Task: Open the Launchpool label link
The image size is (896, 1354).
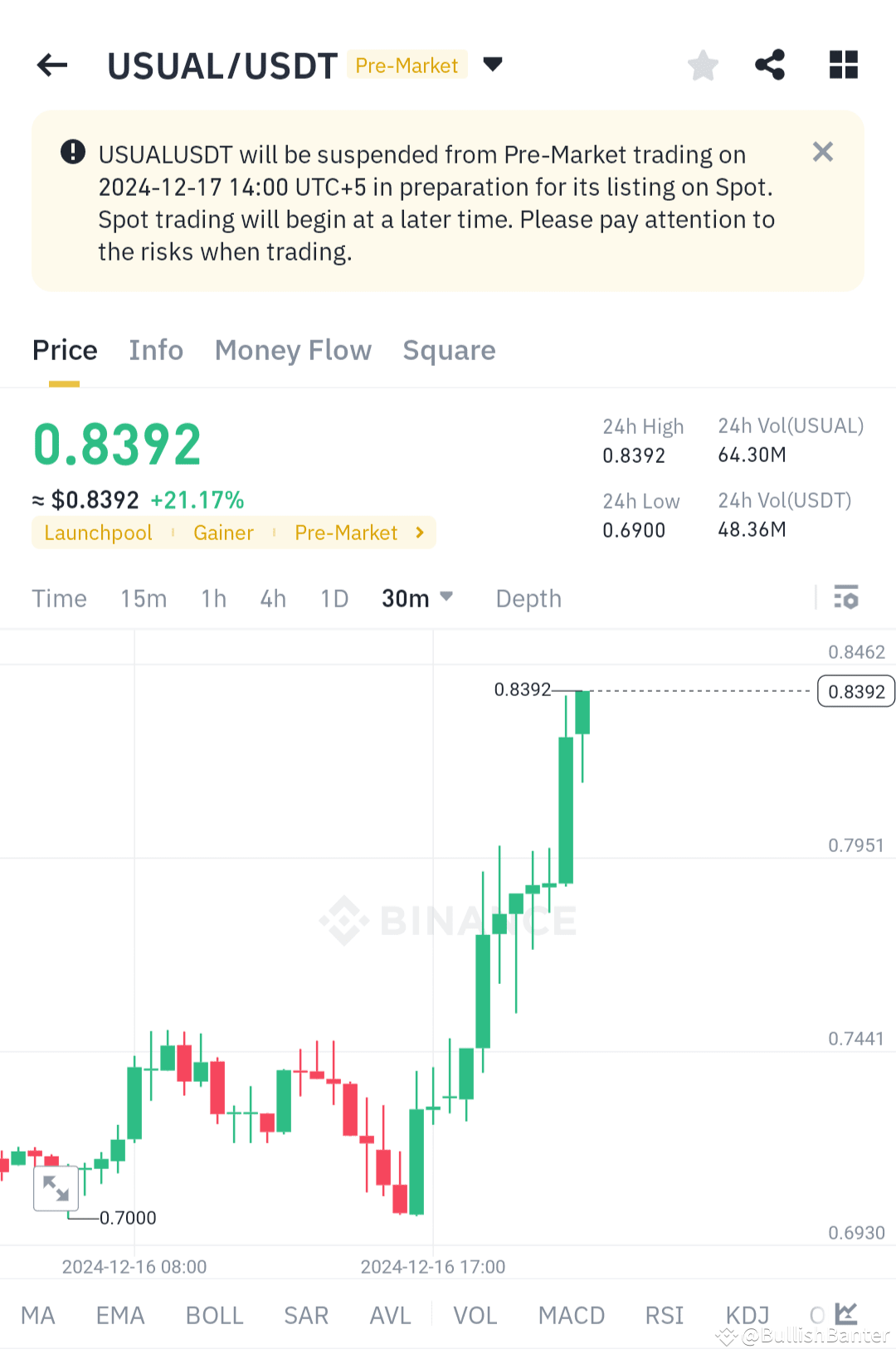Action: tap(97, 533)
